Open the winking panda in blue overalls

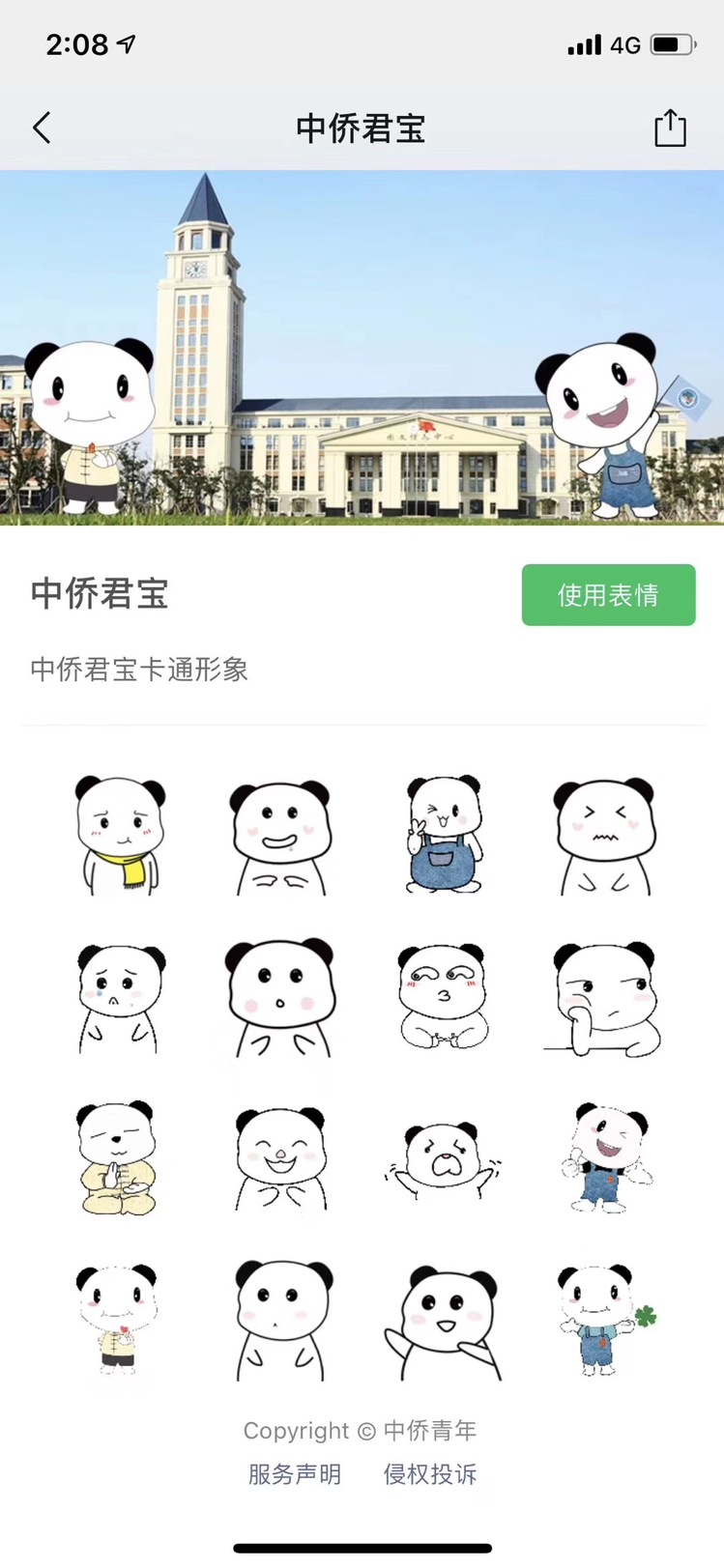point(443,835)
